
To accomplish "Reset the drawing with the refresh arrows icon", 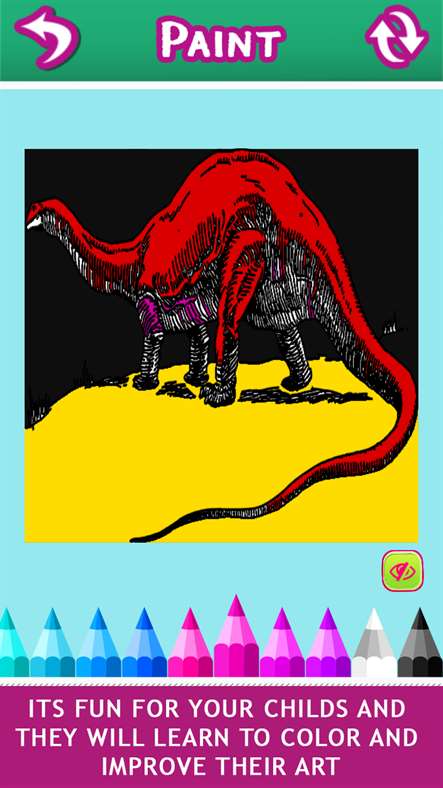I will (397, 36).
